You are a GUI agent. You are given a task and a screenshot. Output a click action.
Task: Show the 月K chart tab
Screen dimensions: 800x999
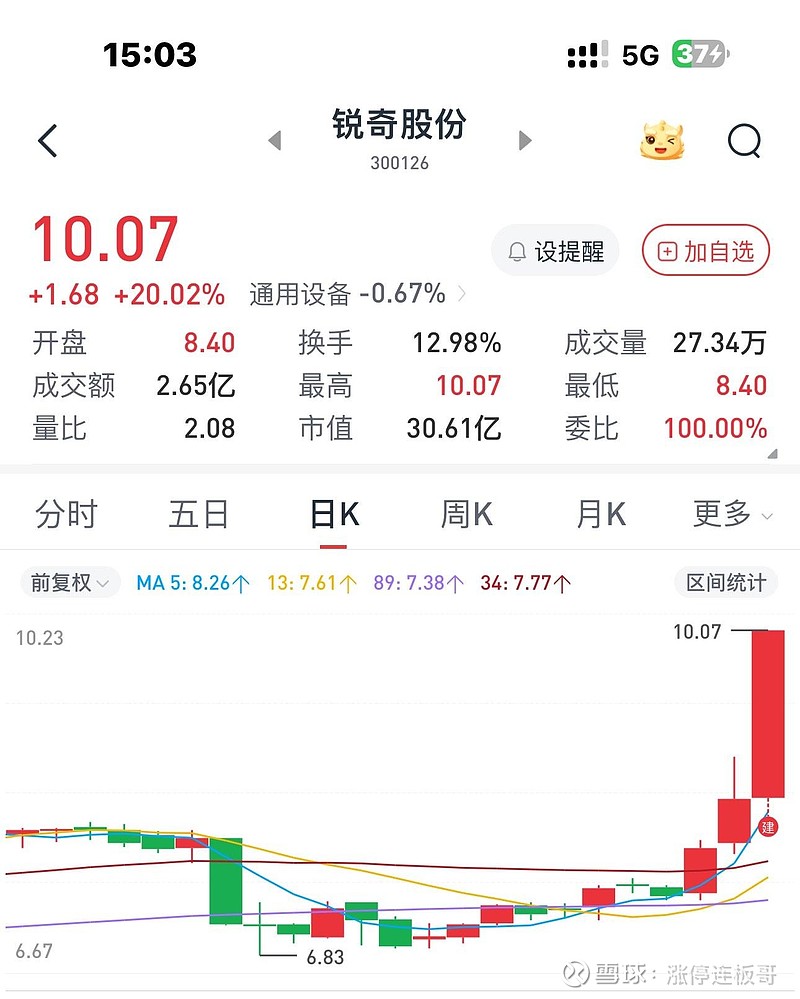(600, 515)
